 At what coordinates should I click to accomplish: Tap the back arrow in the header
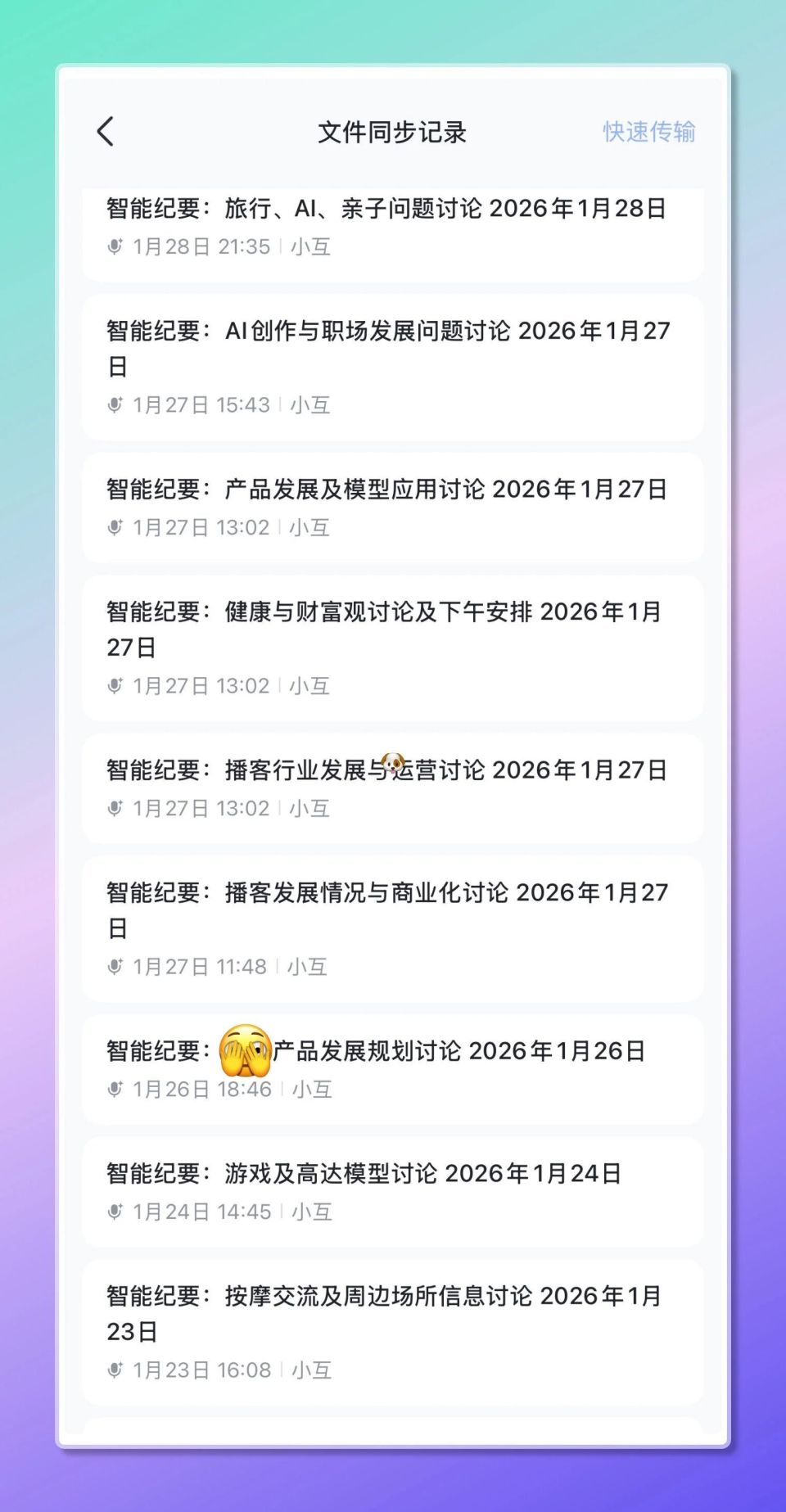click(105, 129)
